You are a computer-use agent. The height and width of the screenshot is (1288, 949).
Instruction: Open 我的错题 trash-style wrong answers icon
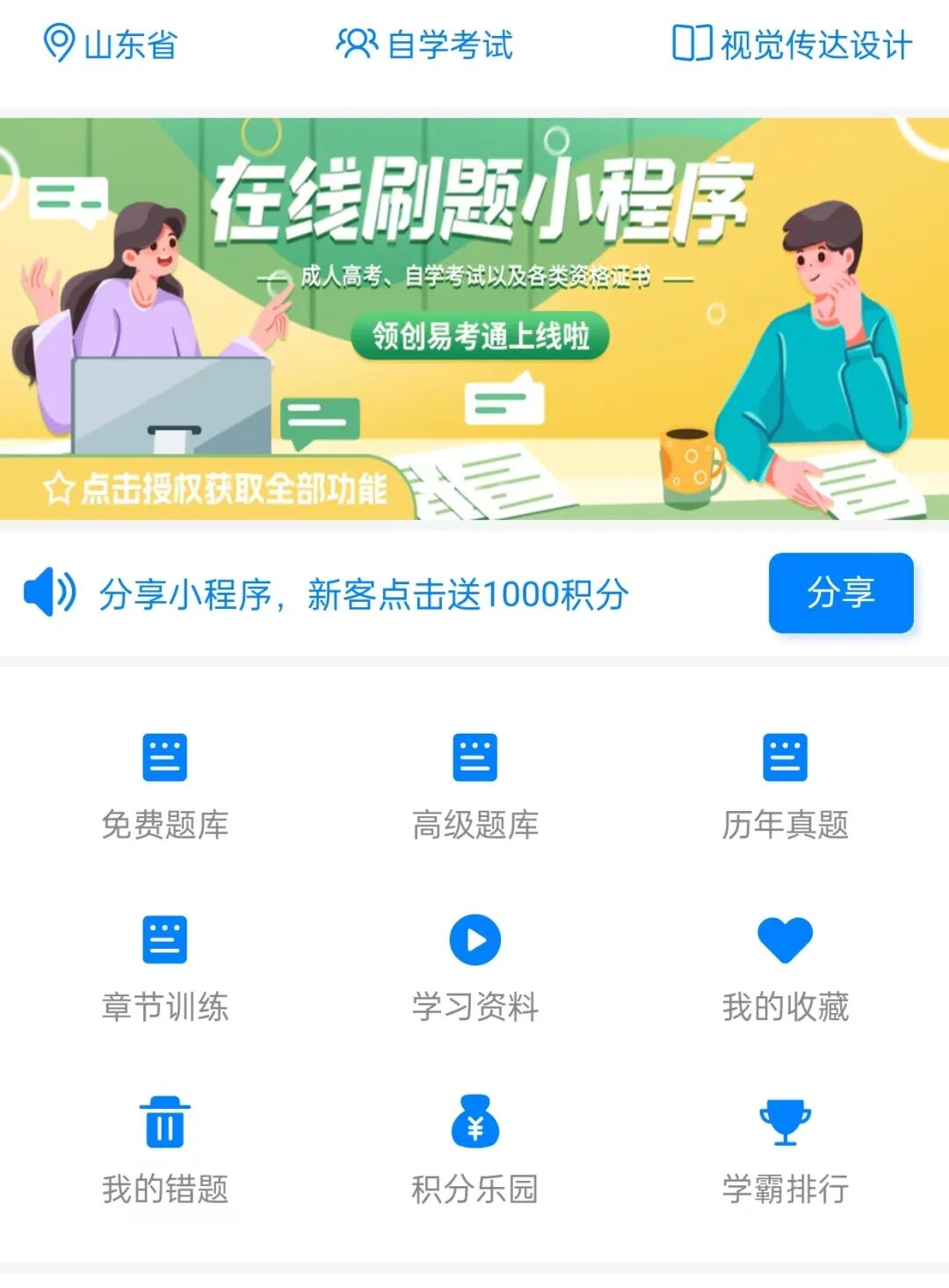(x=166, y=1123)
